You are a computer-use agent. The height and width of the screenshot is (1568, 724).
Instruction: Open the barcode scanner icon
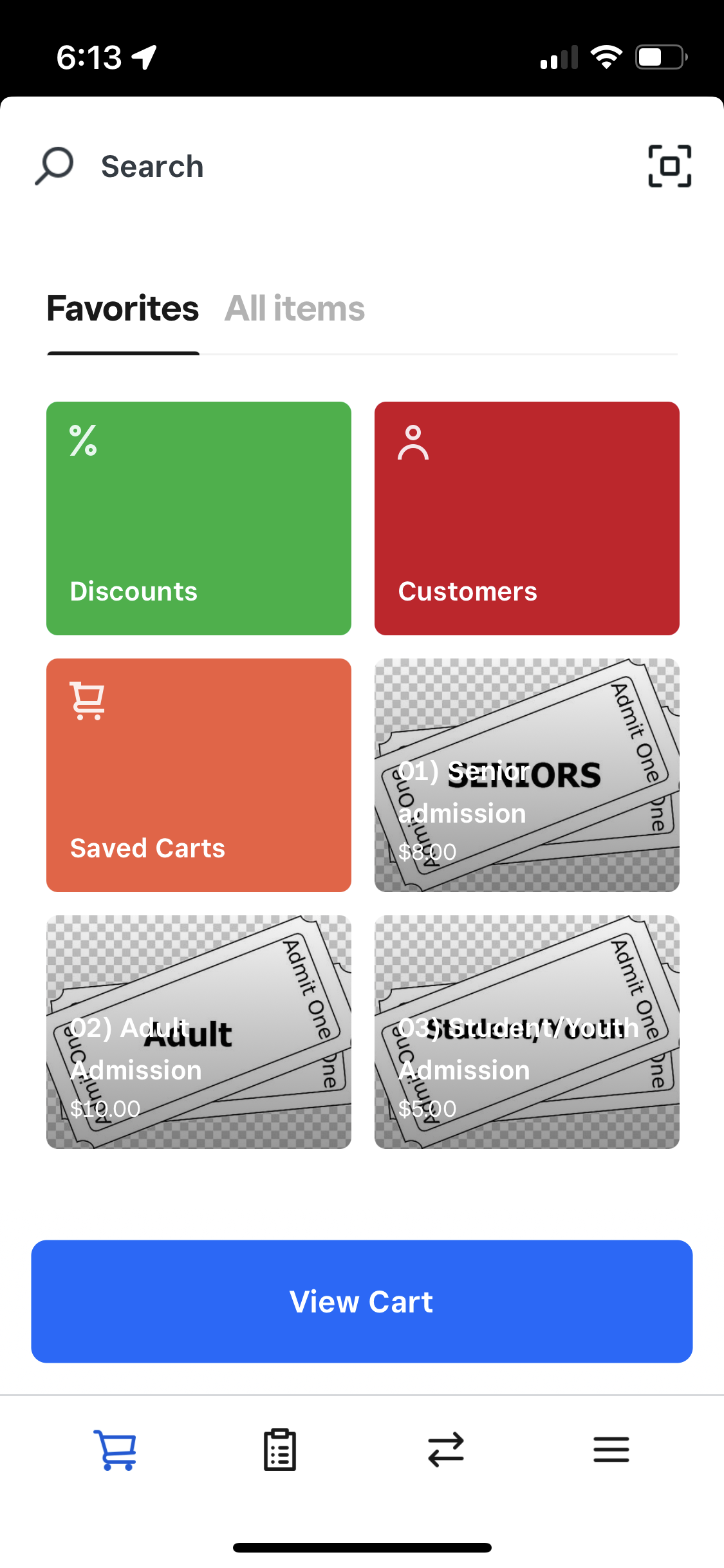click(668, 165)
